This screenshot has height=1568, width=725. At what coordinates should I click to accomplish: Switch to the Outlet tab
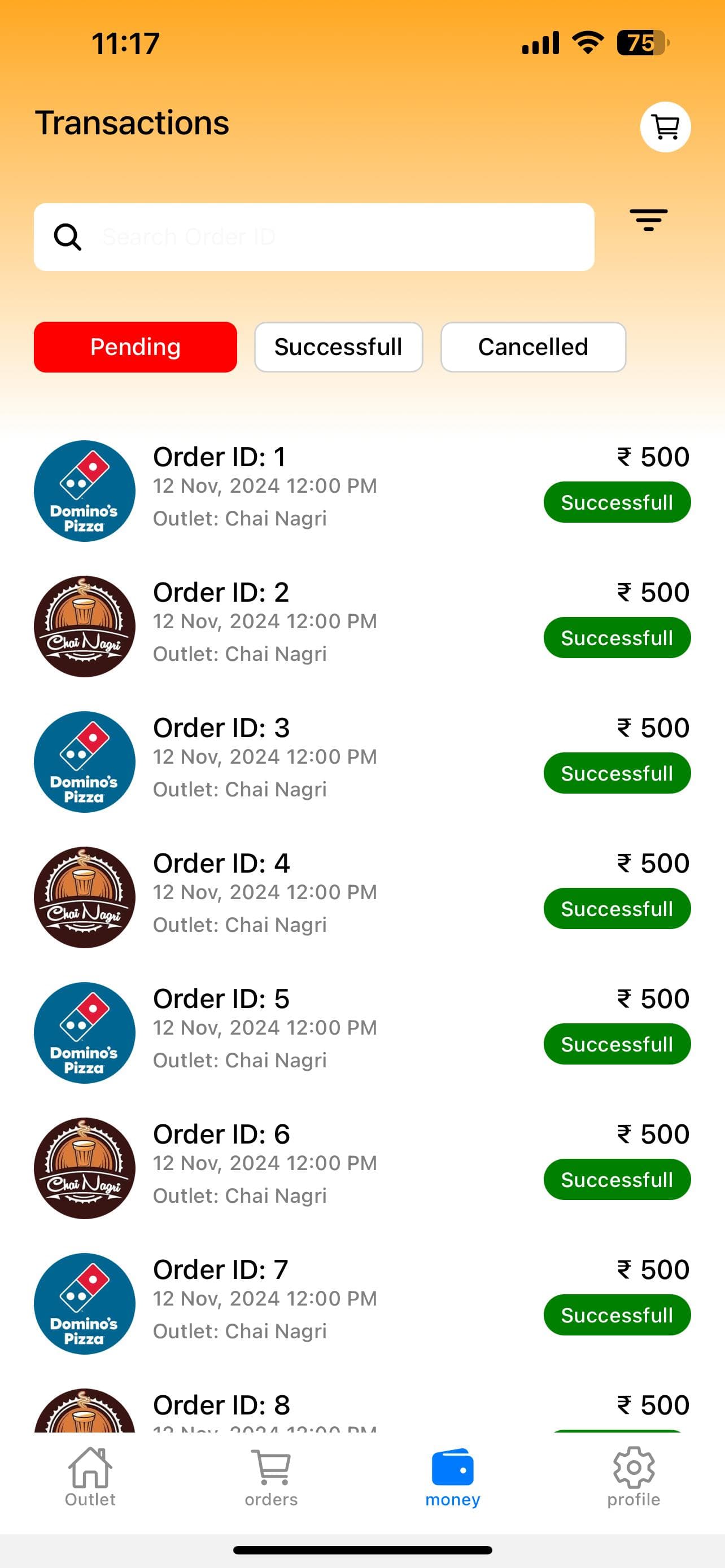coord(90,1477)
